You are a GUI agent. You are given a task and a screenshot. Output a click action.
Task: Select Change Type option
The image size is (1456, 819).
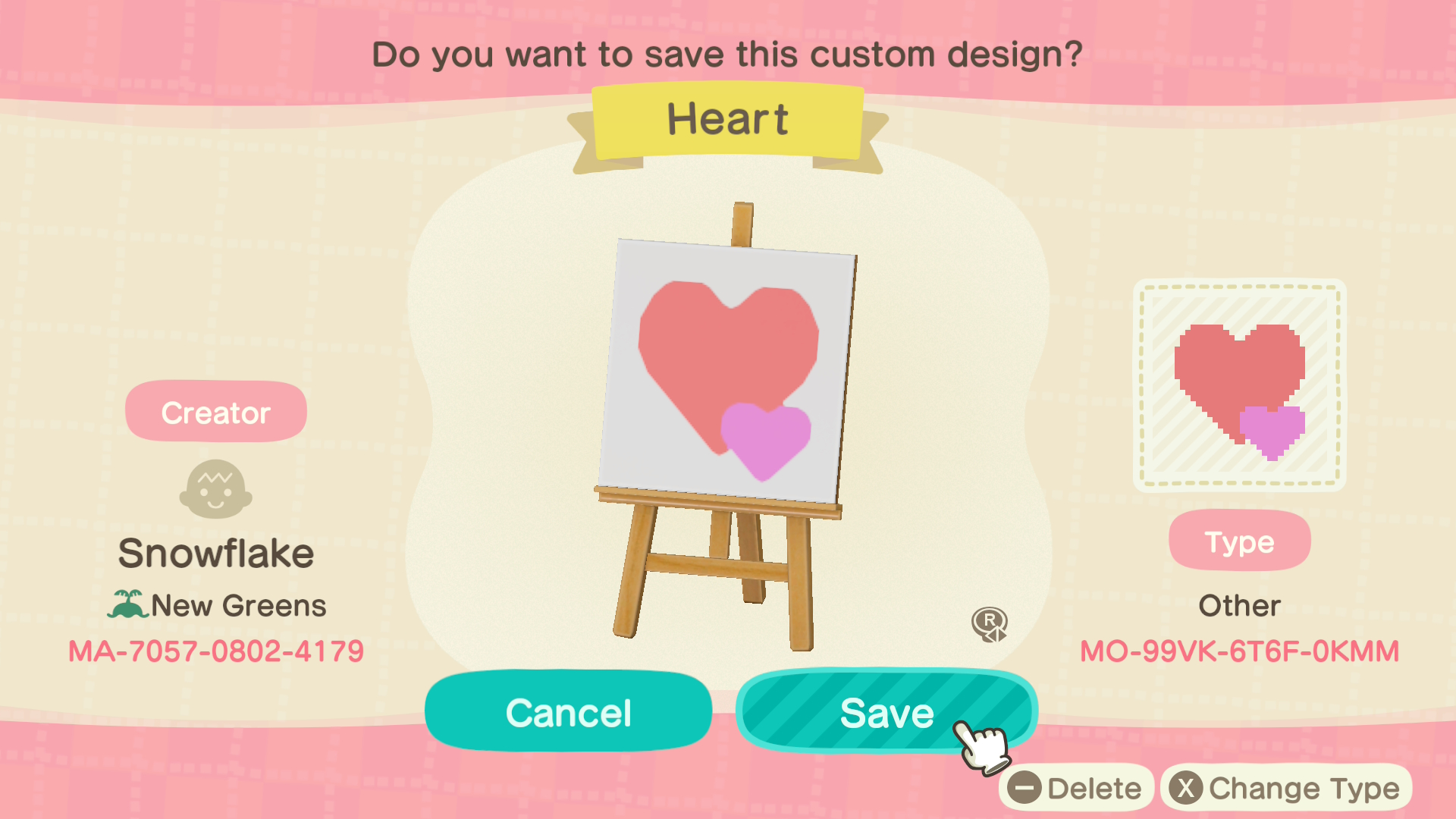1286,789
